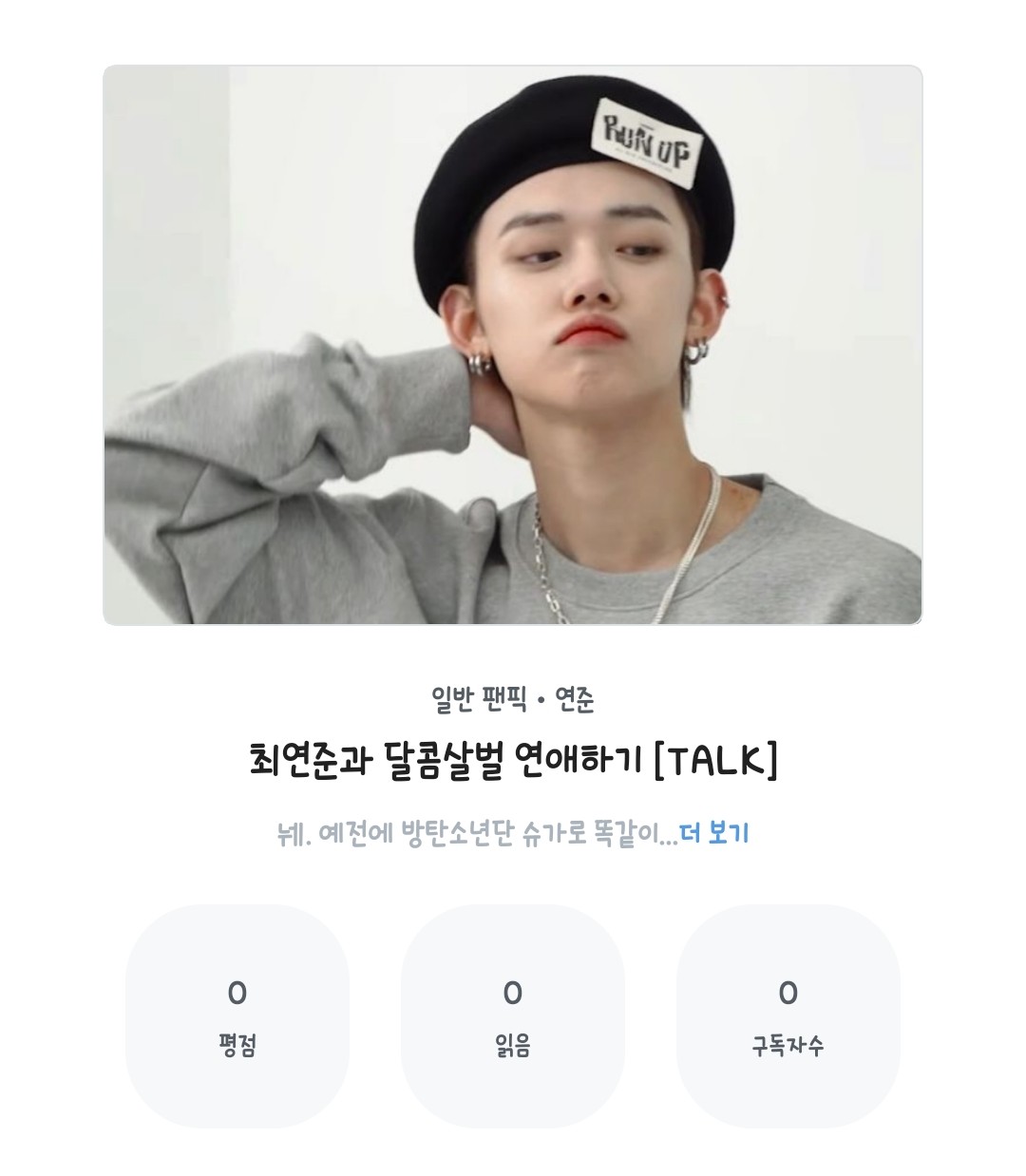Open the fanfic cover image
Image resolution: width=1026 pixels, height=1176 pixels.
pos(513,345)
